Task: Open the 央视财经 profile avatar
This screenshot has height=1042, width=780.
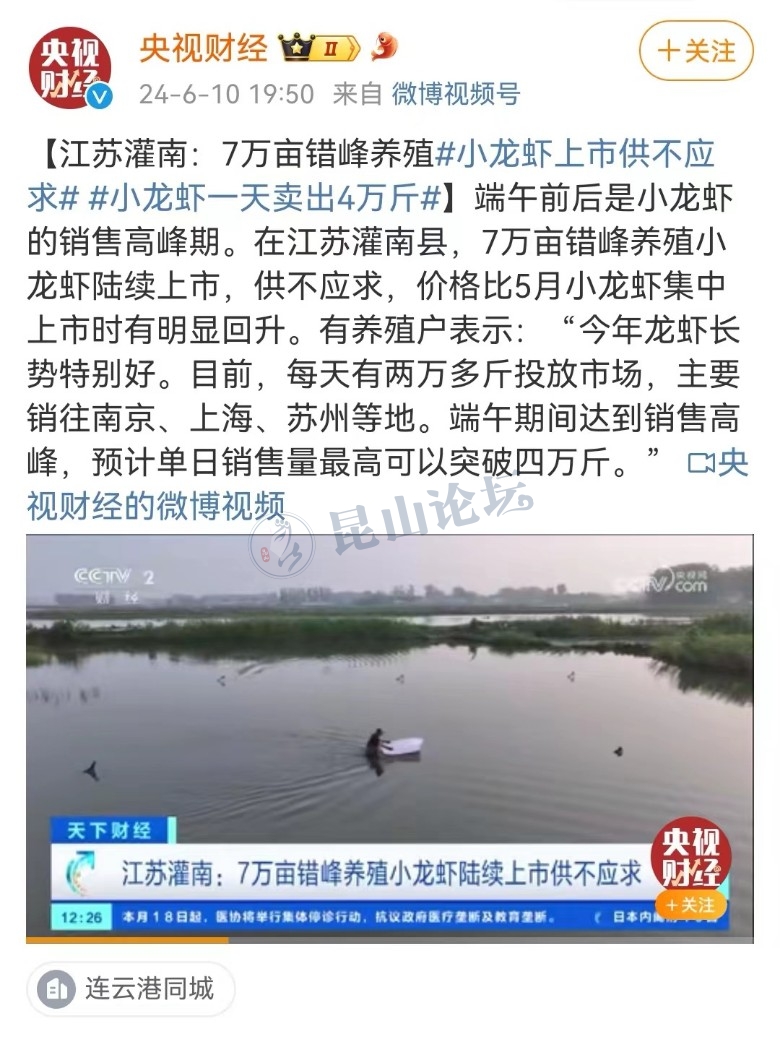Action: click(x=69, y=69)
